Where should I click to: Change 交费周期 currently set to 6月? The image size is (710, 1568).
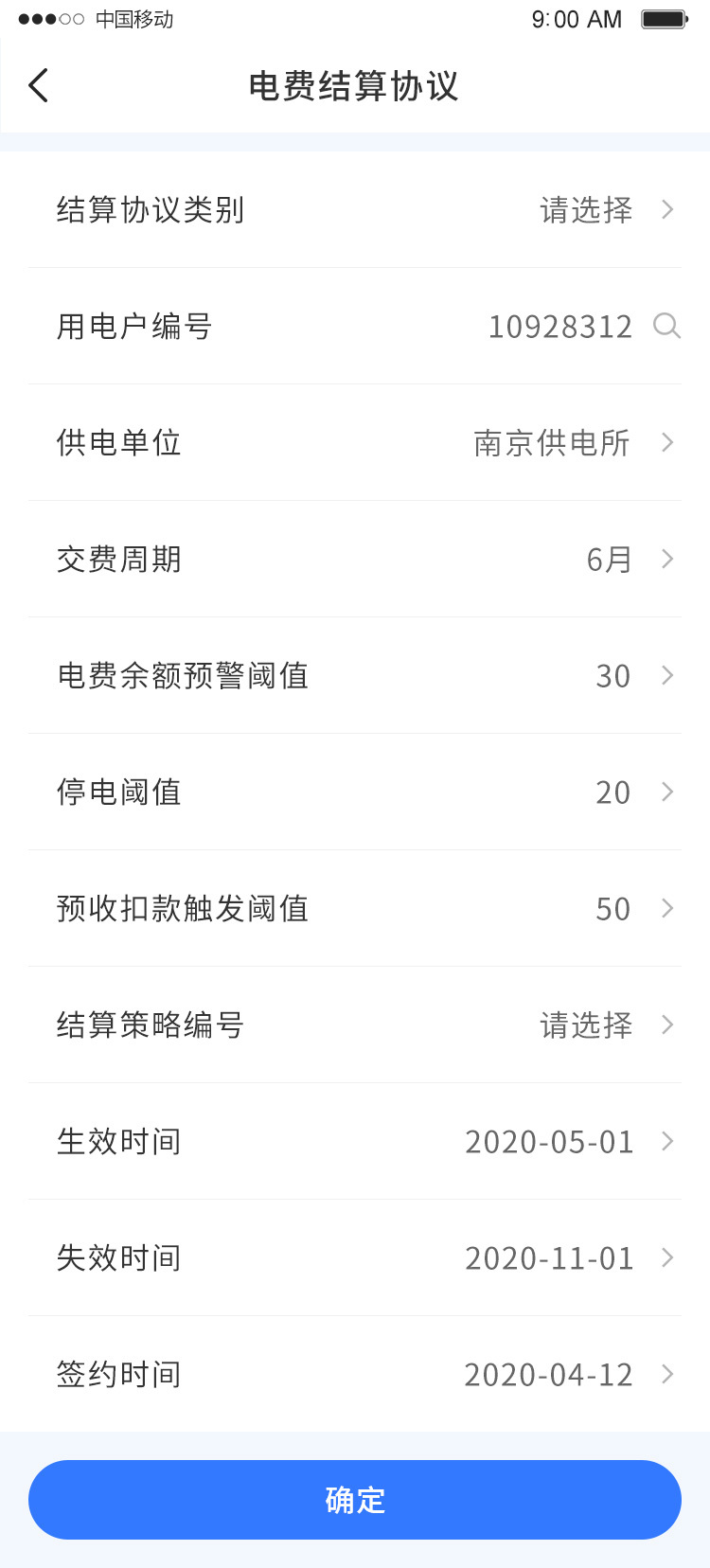point(355,559)
